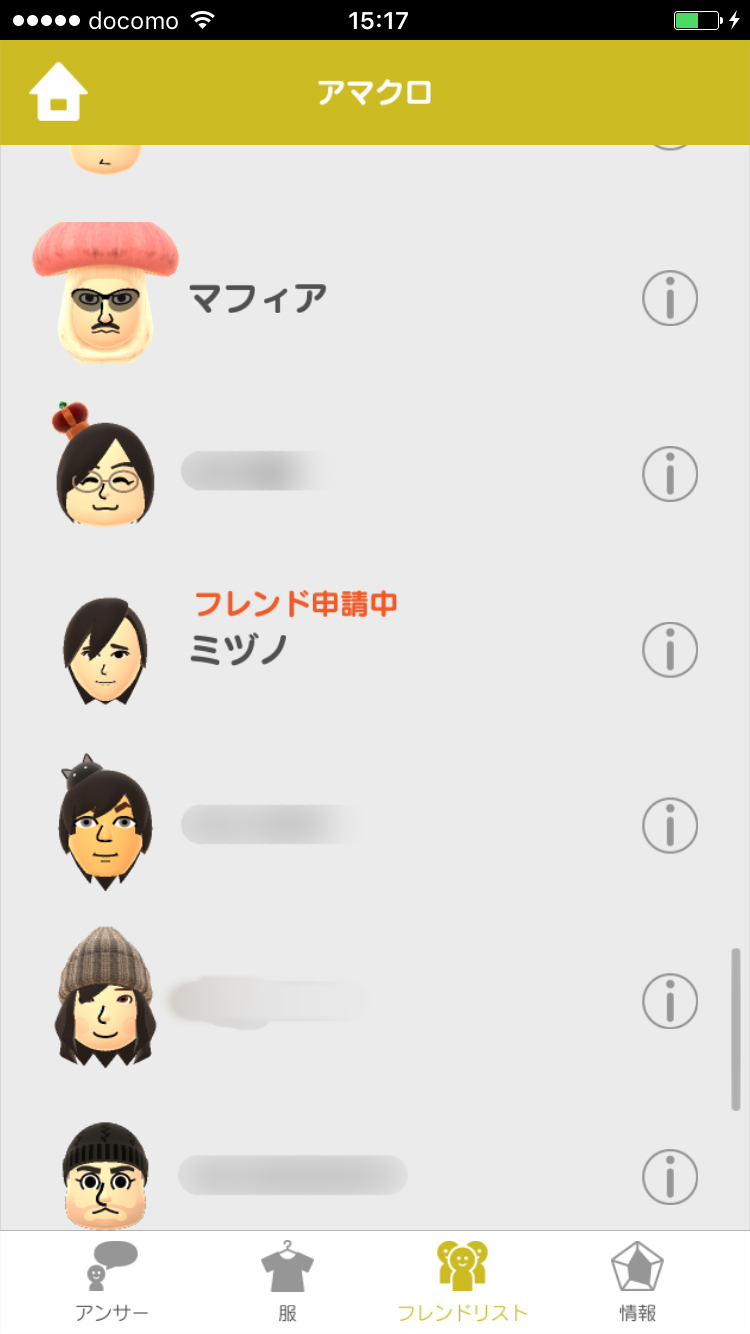This screenshot has width=750, height=1334.
Task: Open info for マフィア
Action: click(669, 298)
